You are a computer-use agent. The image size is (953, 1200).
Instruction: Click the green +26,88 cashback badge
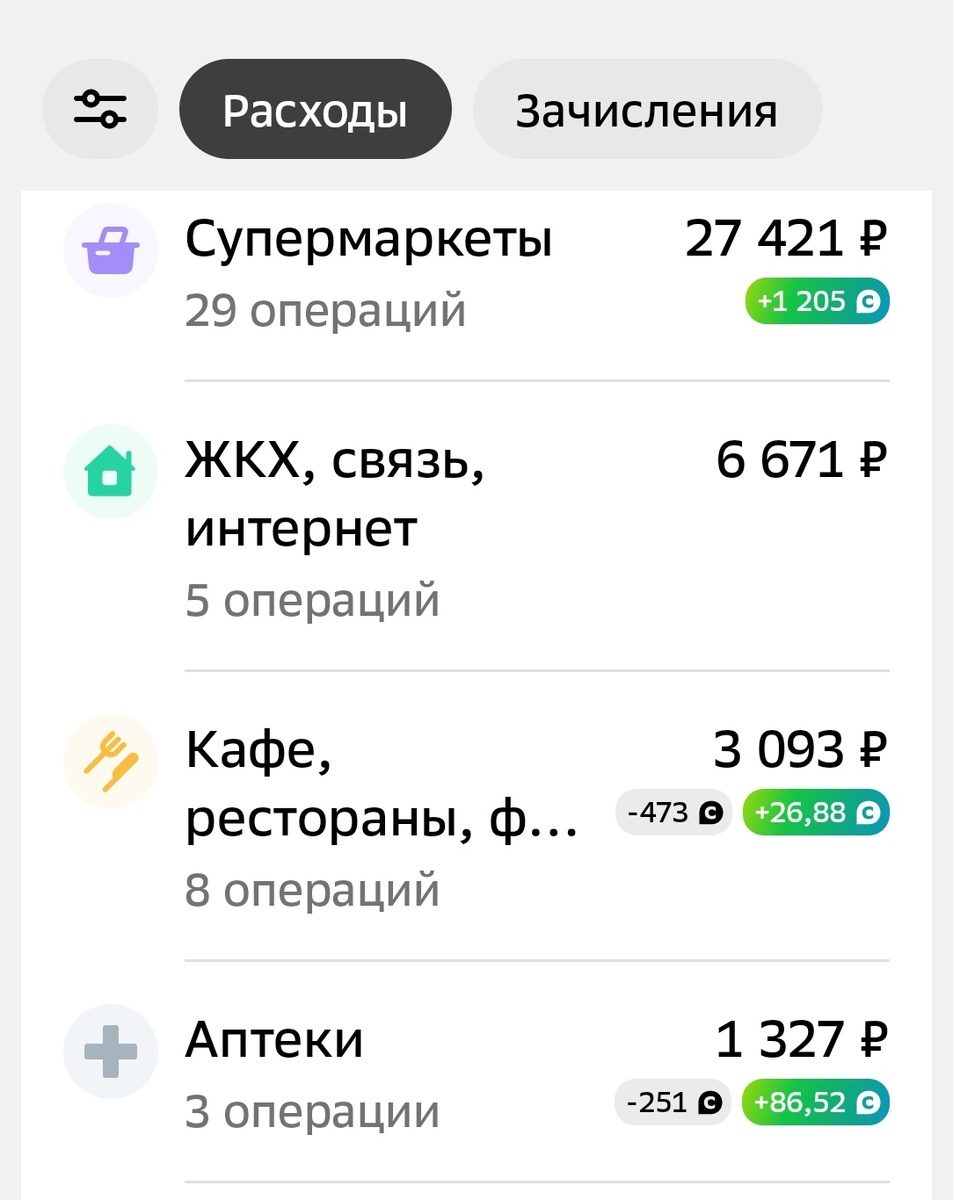(x=815, y=813)
